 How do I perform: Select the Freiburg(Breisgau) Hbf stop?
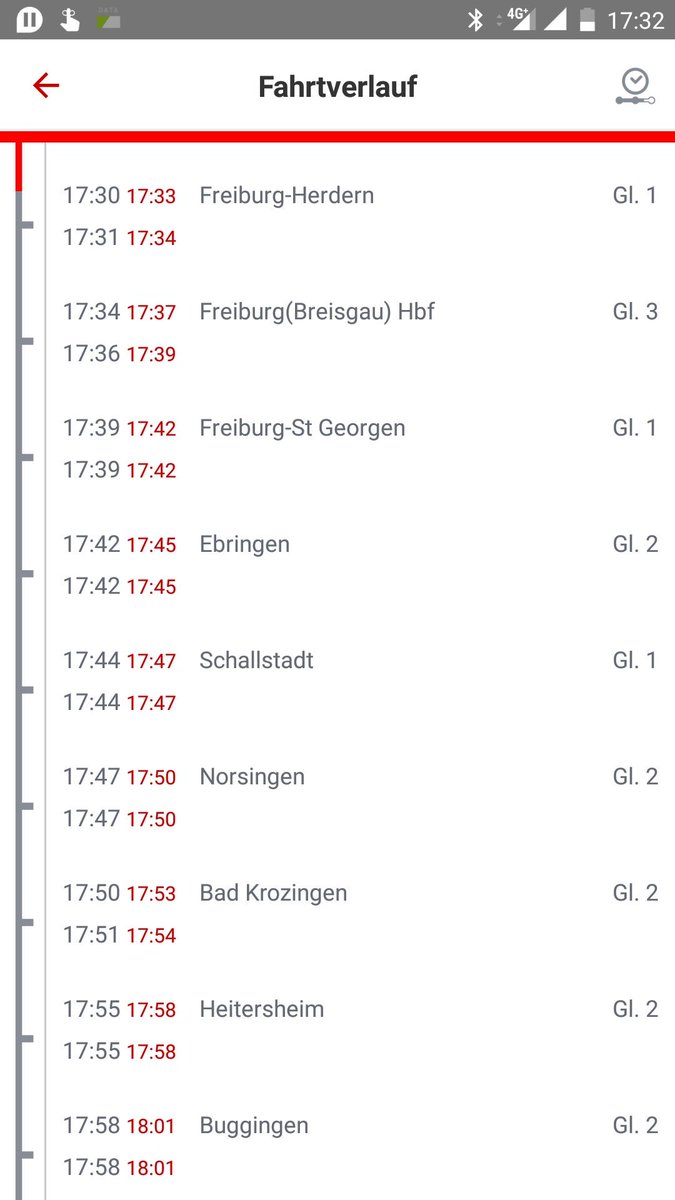click(317, 312)
